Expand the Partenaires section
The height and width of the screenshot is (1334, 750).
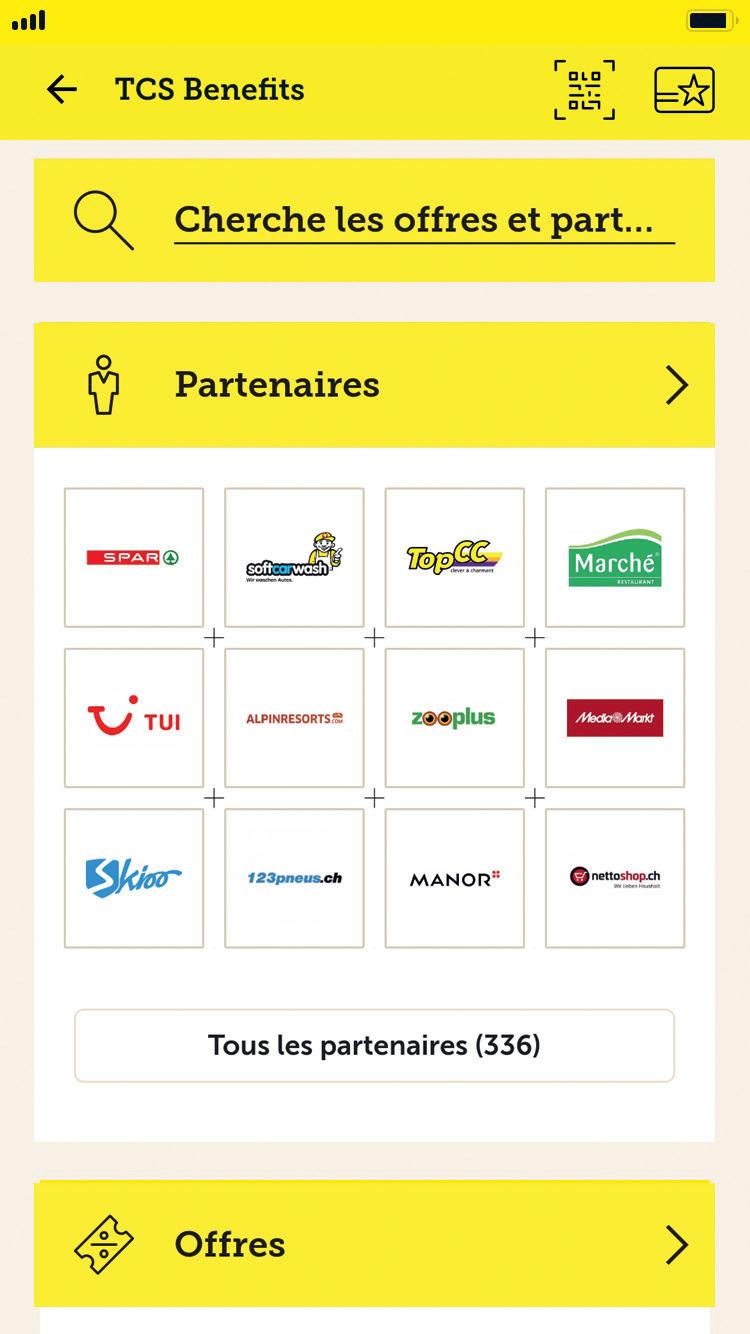pos(676,385)
